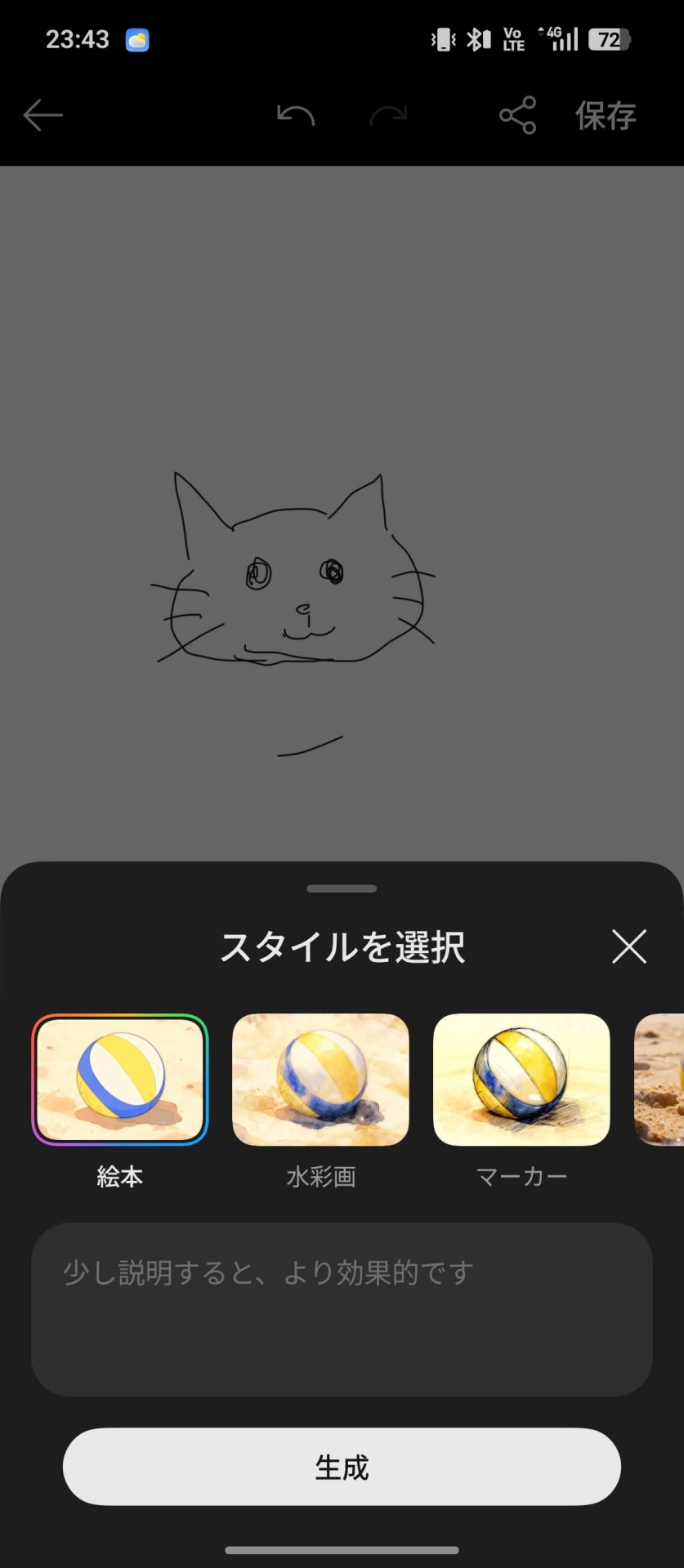
Task: Undo the last drawing stroke
Action: [295, 115]
